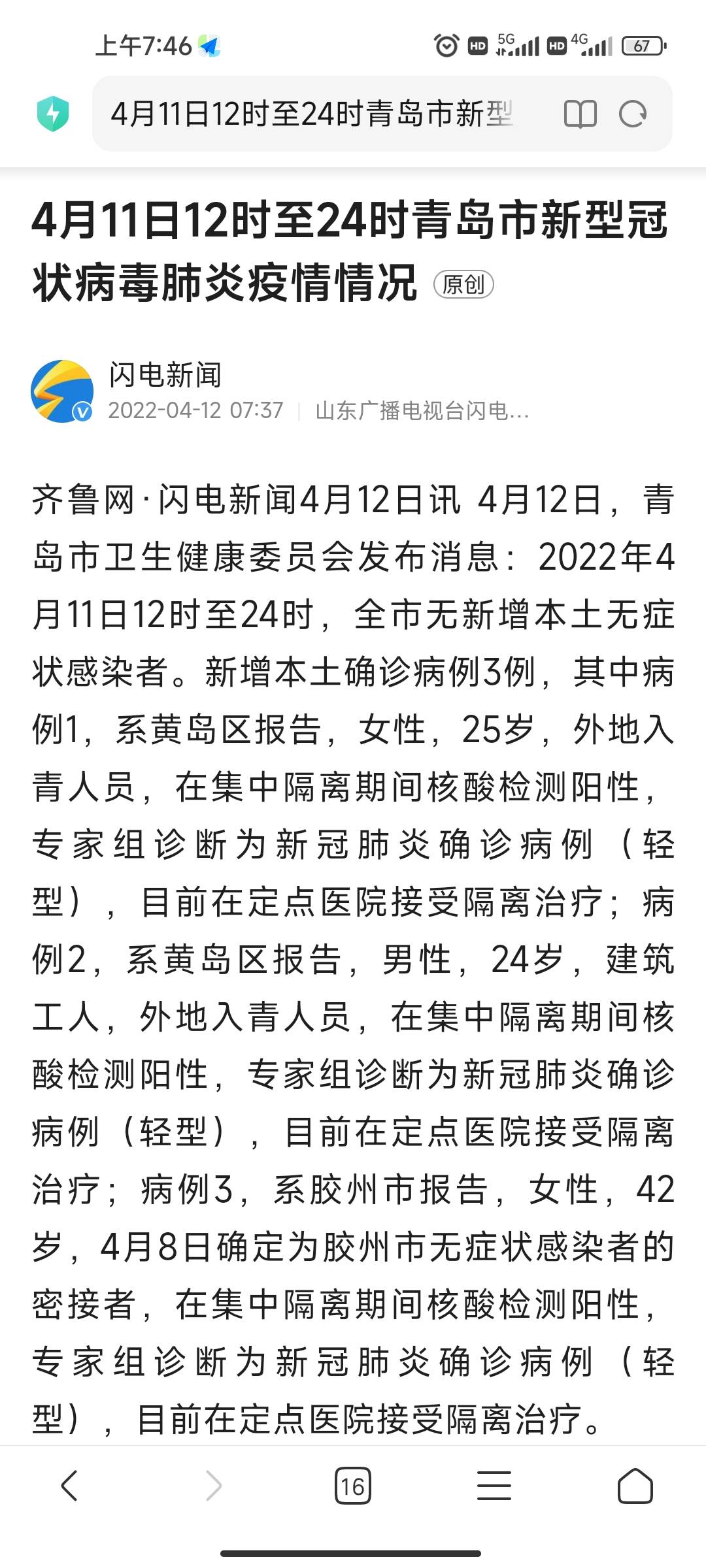The width and height of the screenshot is (706, 1568).
Task: Tap the security shield icon in address bar
Action: point(54,112)
